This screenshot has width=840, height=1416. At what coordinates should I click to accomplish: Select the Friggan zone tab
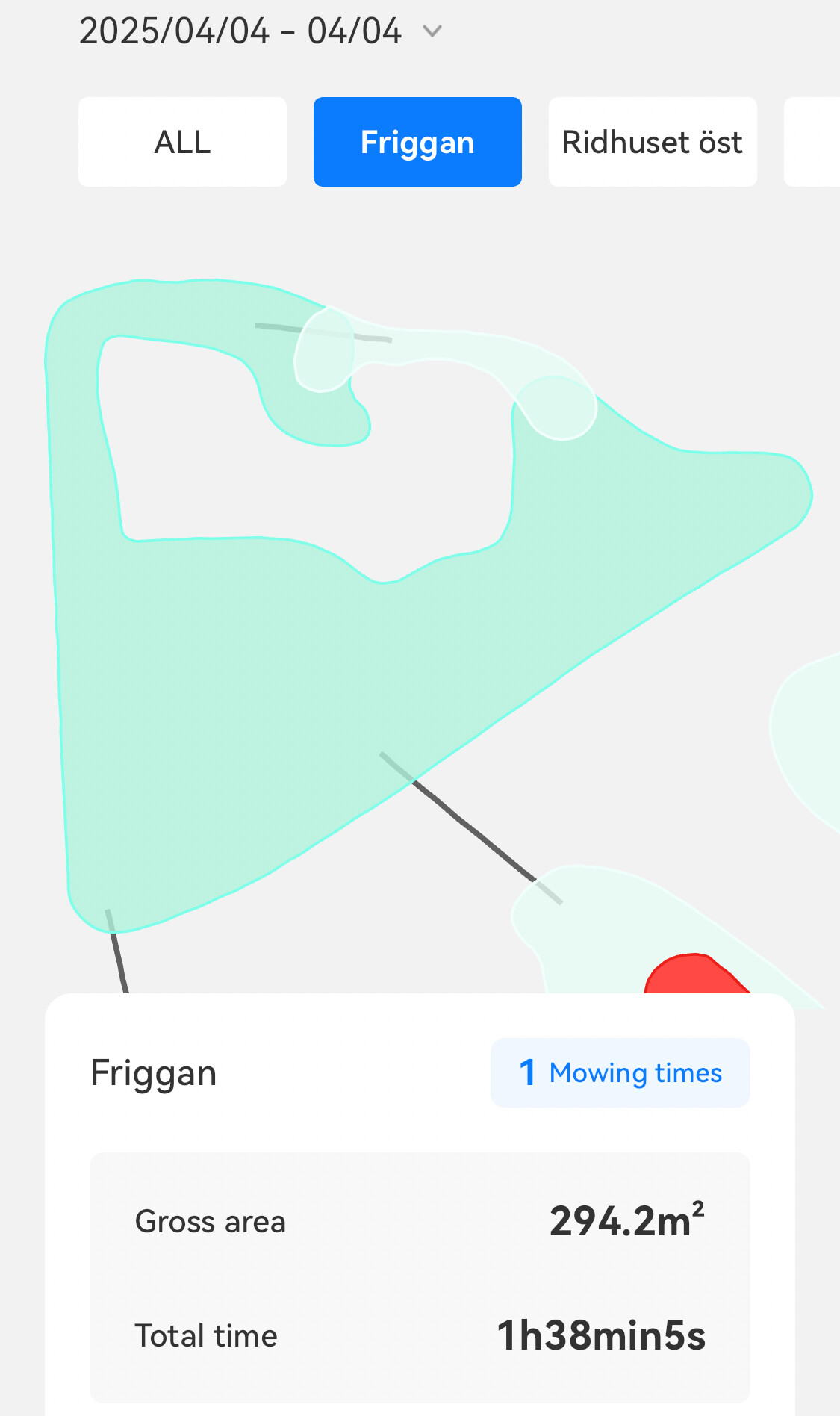point(417,142)
